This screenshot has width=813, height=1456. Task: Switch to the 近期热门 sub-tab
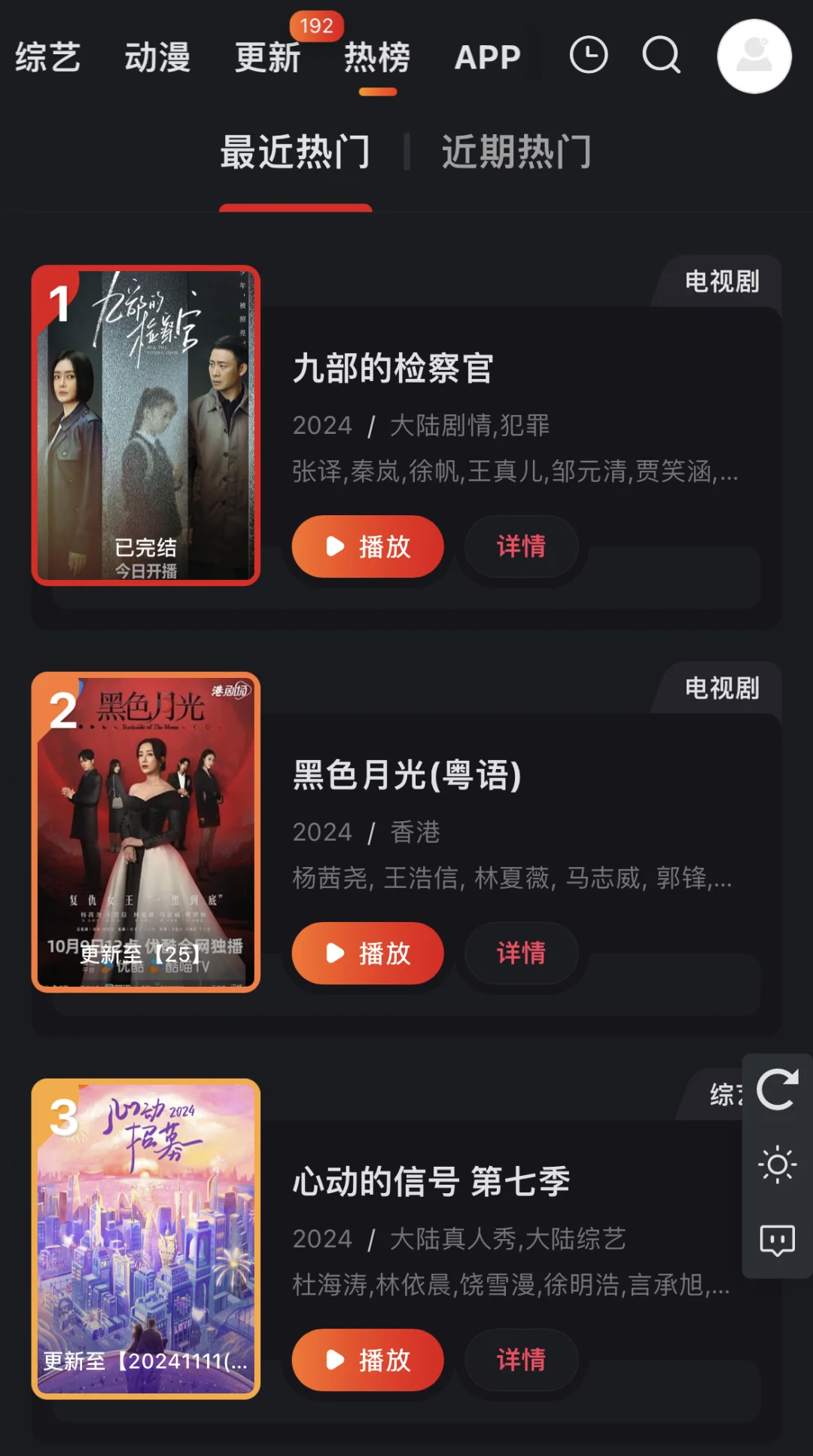click(x=516, y=152)
